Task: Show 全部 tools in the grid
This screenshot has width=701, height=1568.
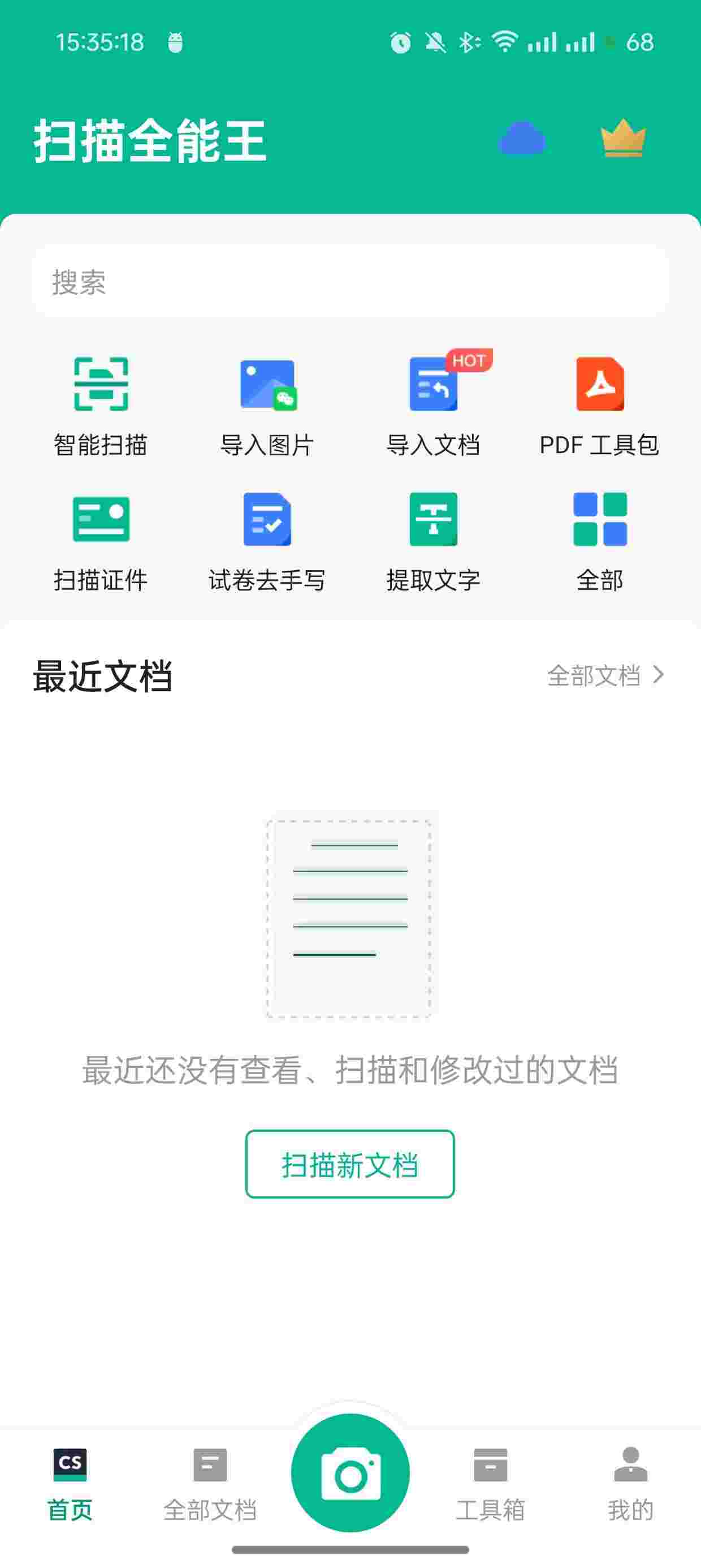Action: click(599, 541)
